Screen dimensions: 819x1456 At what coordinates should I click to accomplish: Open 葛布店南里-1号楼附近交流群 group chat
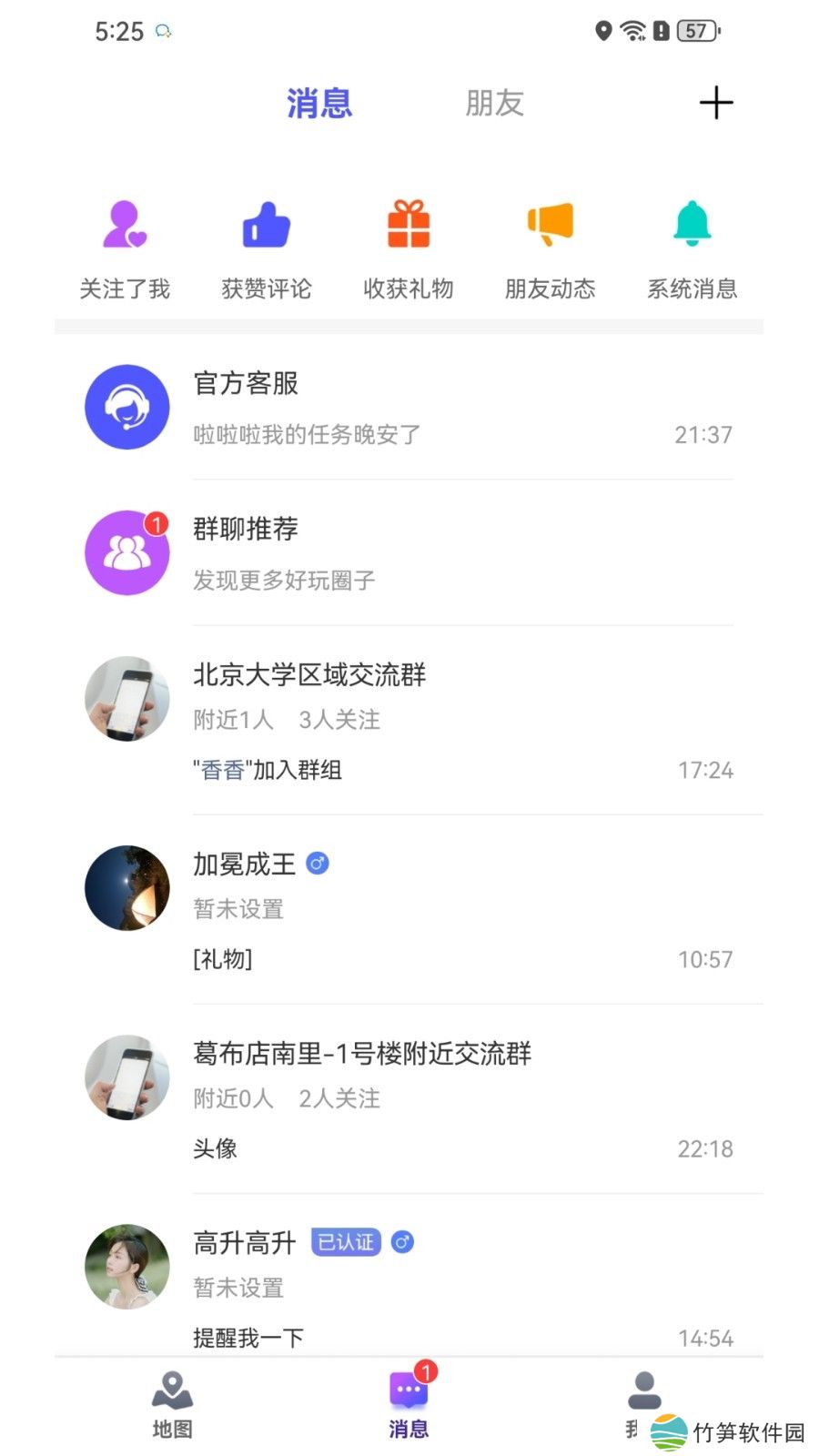click(x=409, y=1099)
